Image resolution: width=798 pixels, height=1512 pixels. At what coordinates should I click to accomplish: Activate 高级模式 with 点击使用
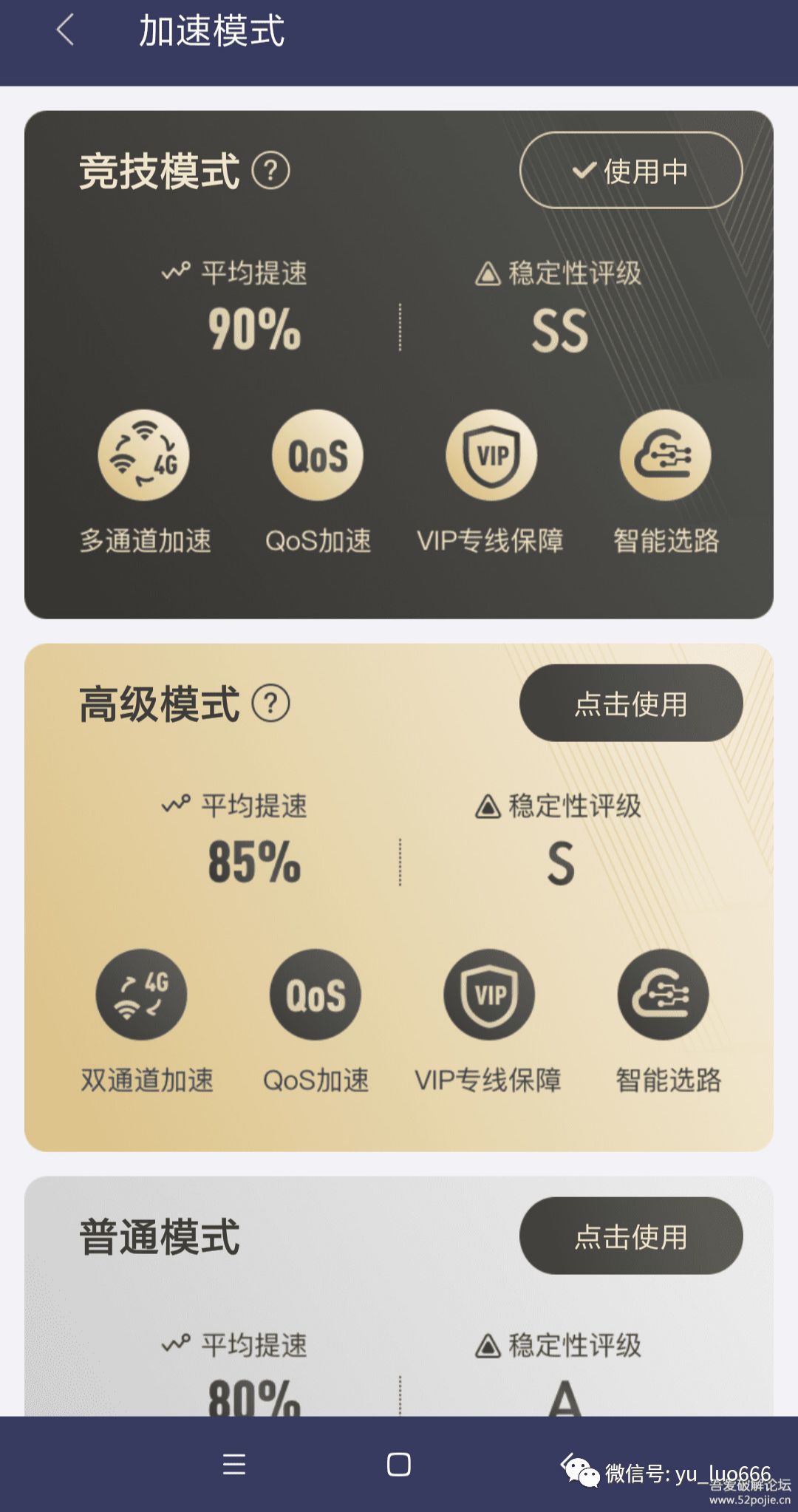point(631,704)
